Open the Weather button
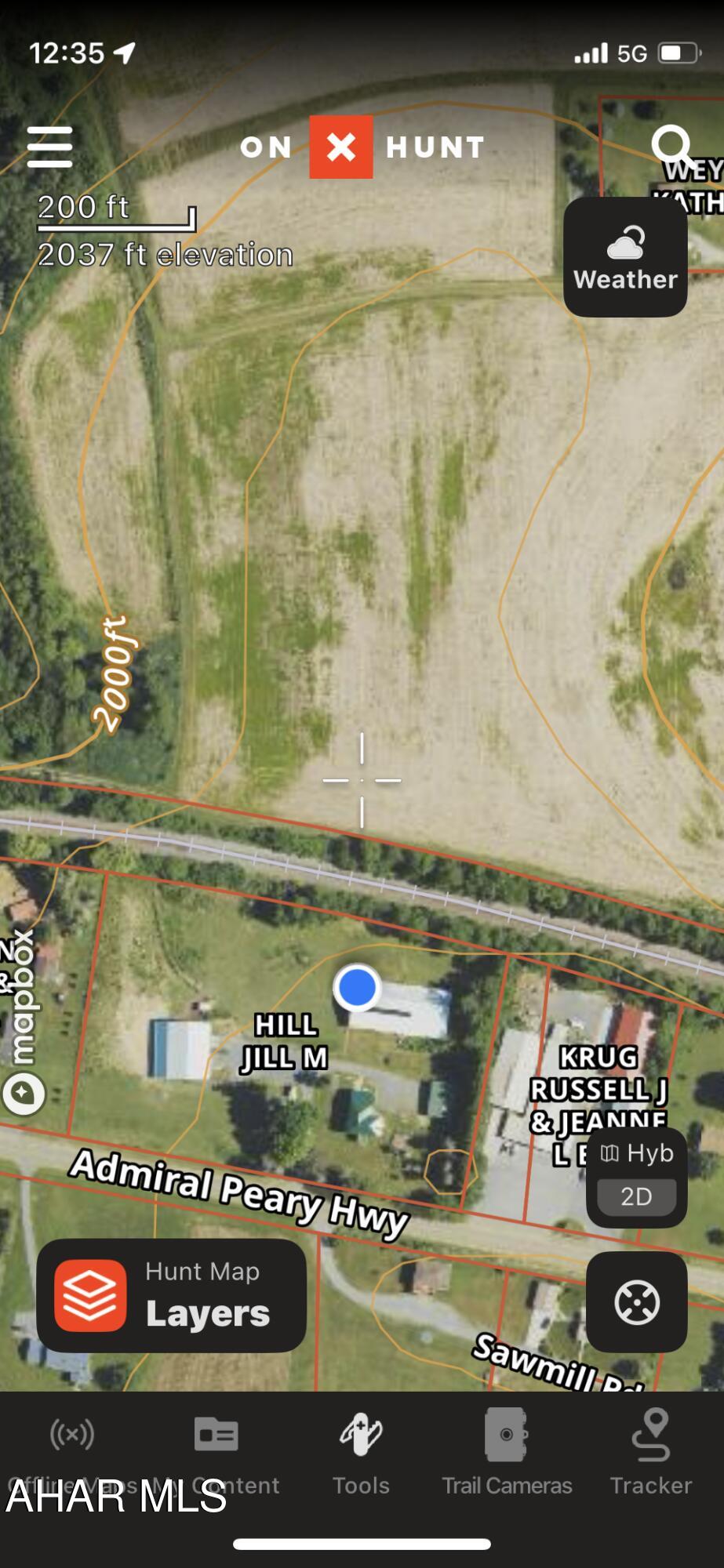The width and height of the screenshot is (724, 1568). 625,257
